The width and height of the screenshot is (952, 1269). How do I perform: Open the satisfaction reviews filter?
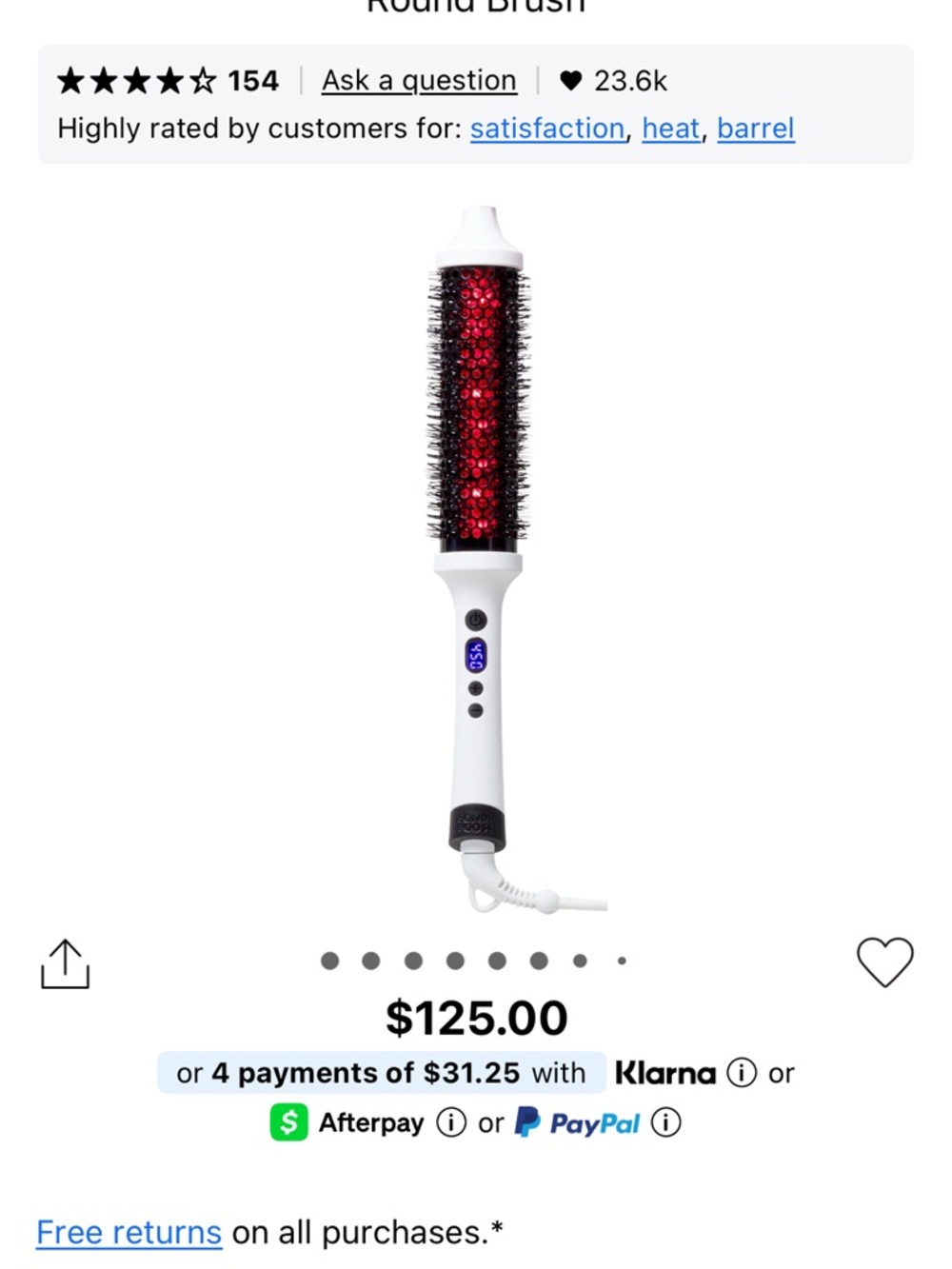tap(548, 128)
